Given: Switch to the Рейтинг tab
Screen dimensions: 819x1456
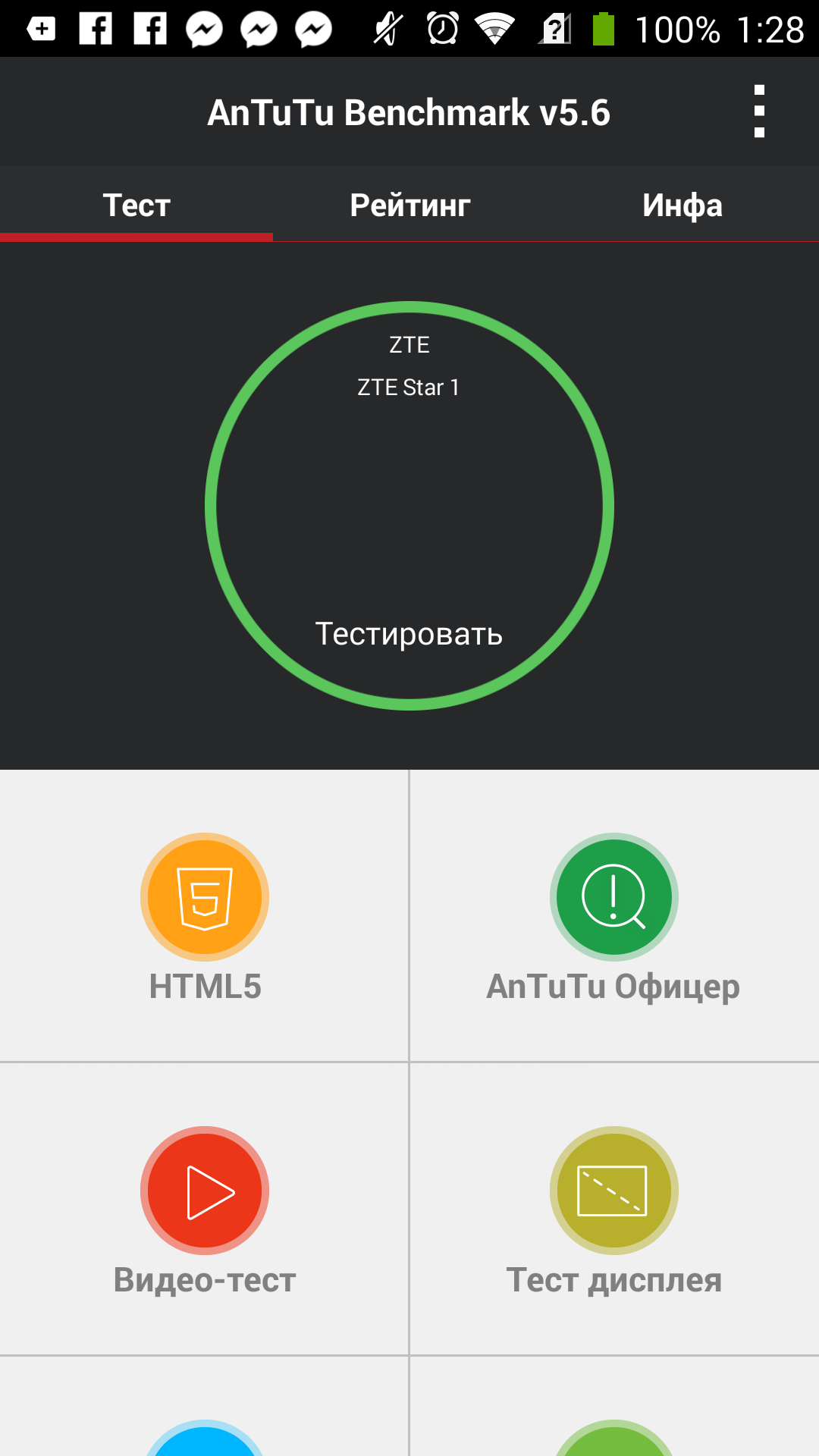Looking at the screenshot, I should click(x=409, y=205).
